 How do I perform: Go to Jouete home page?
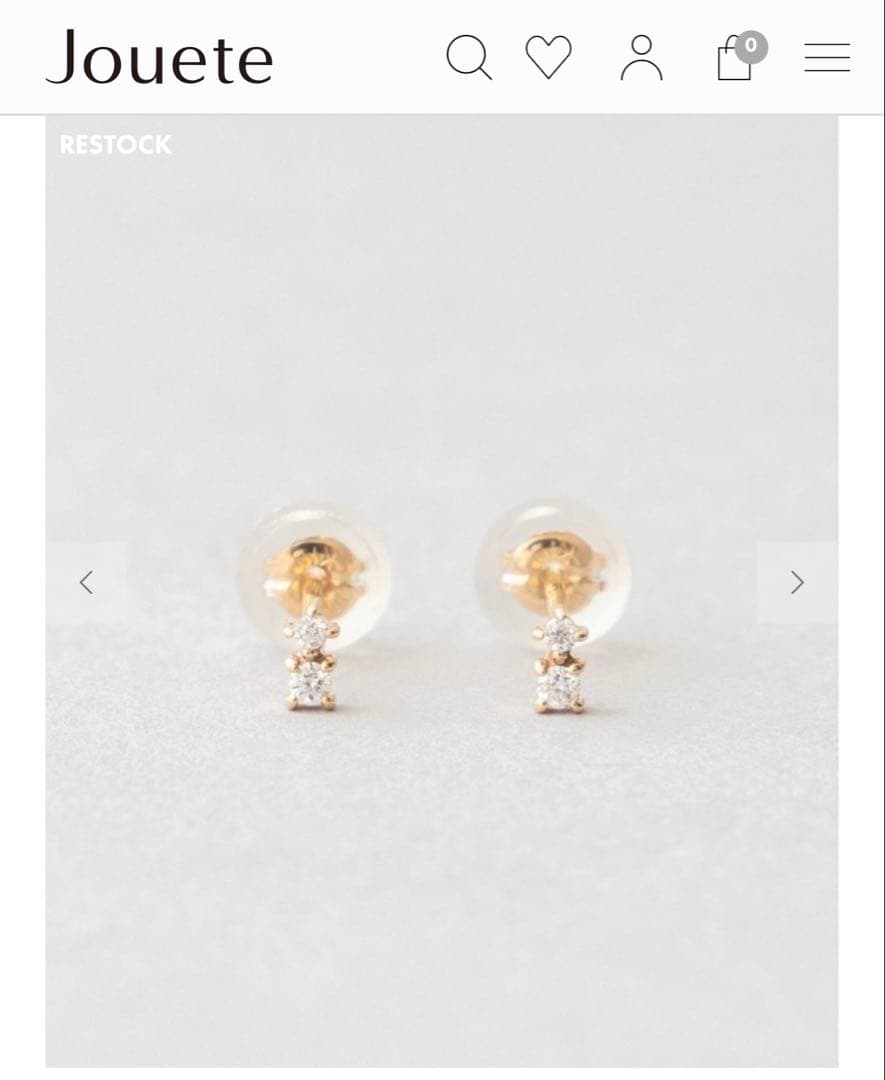point(159,57)
